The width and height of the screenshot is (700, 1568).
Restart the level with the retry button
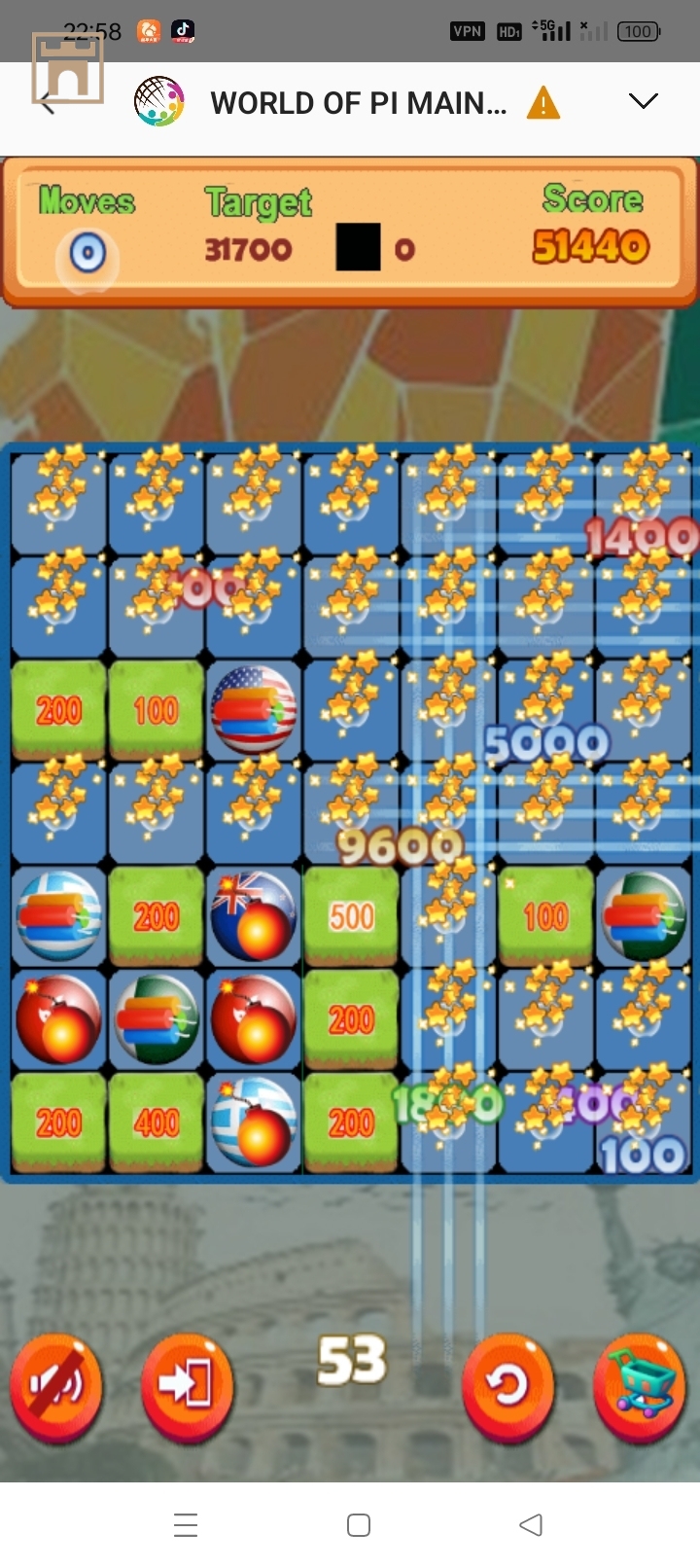[x=507, y=1384]
